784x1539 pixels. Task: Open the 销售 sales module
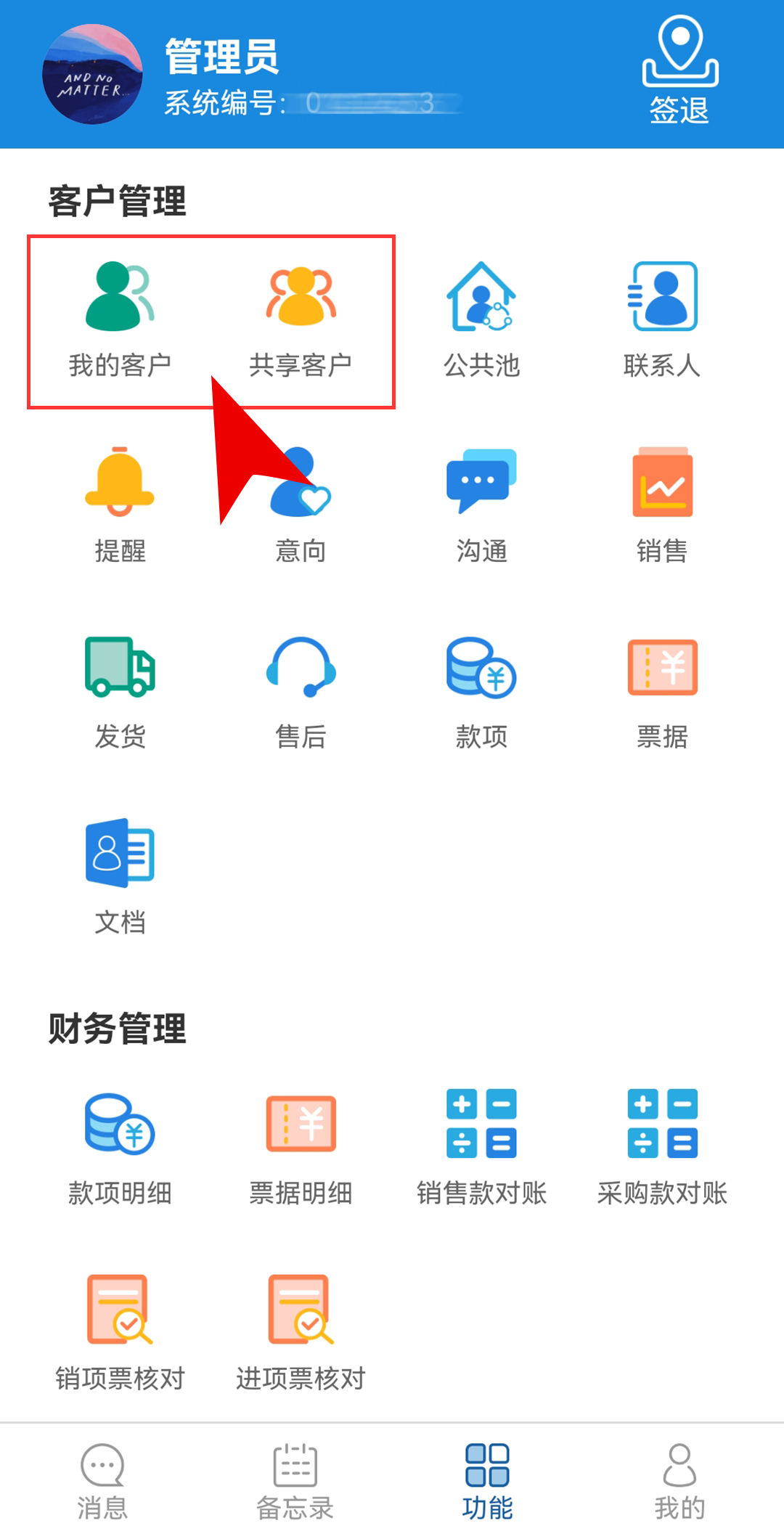click(662, 505)
